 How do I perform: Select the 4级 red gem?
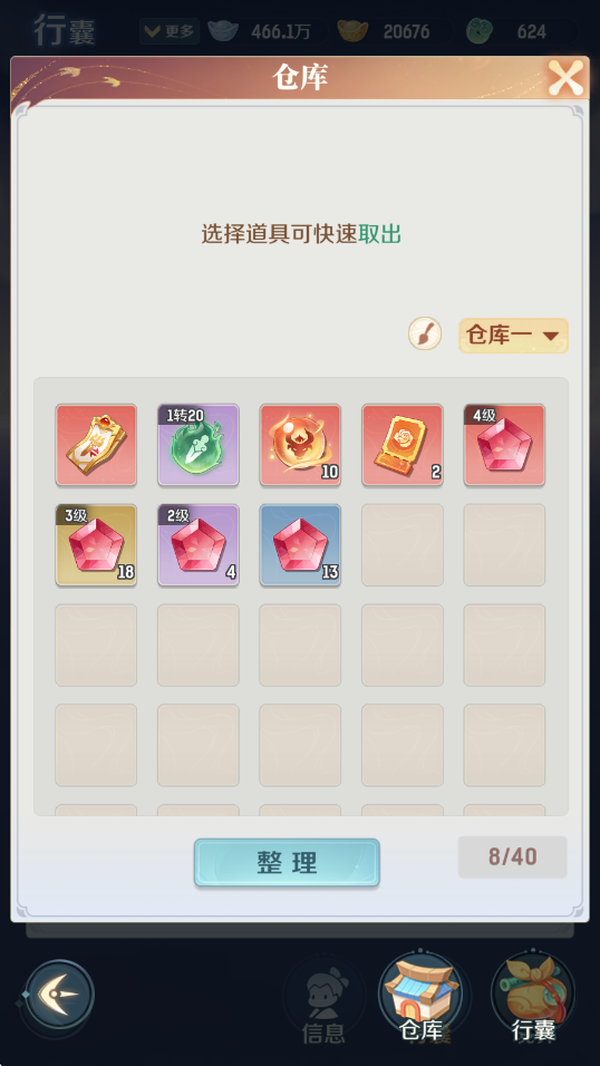(x=504, y=445)
